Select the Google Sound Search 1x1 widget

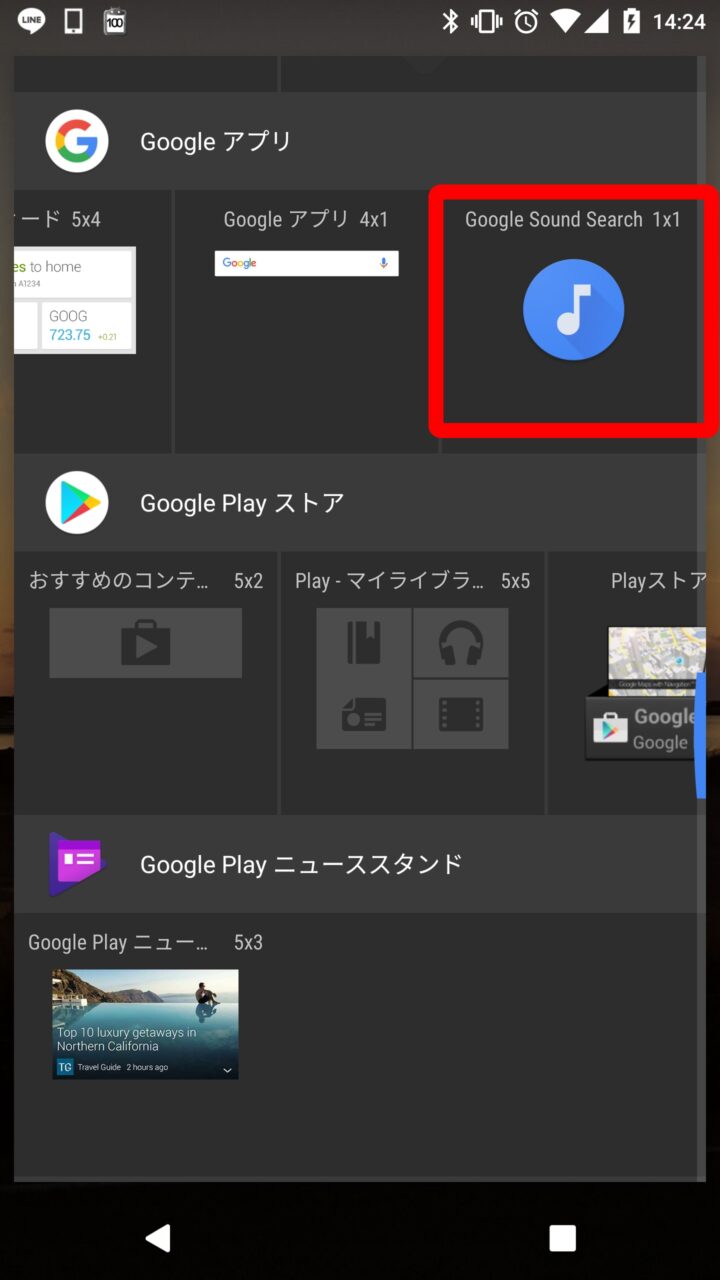pos(573,310)
